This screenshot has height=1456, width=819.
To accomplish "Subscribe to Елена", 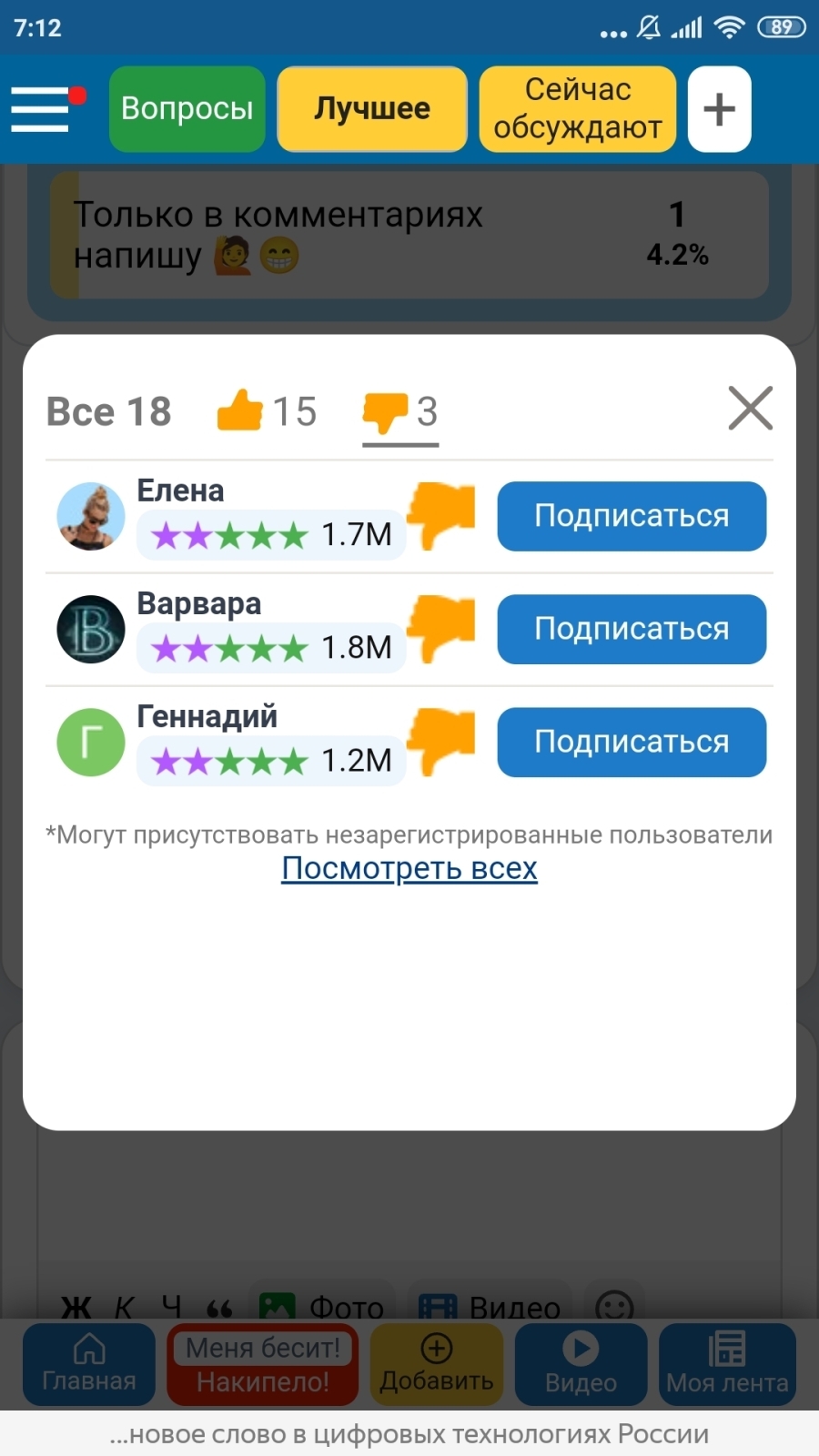I will 632,516.
